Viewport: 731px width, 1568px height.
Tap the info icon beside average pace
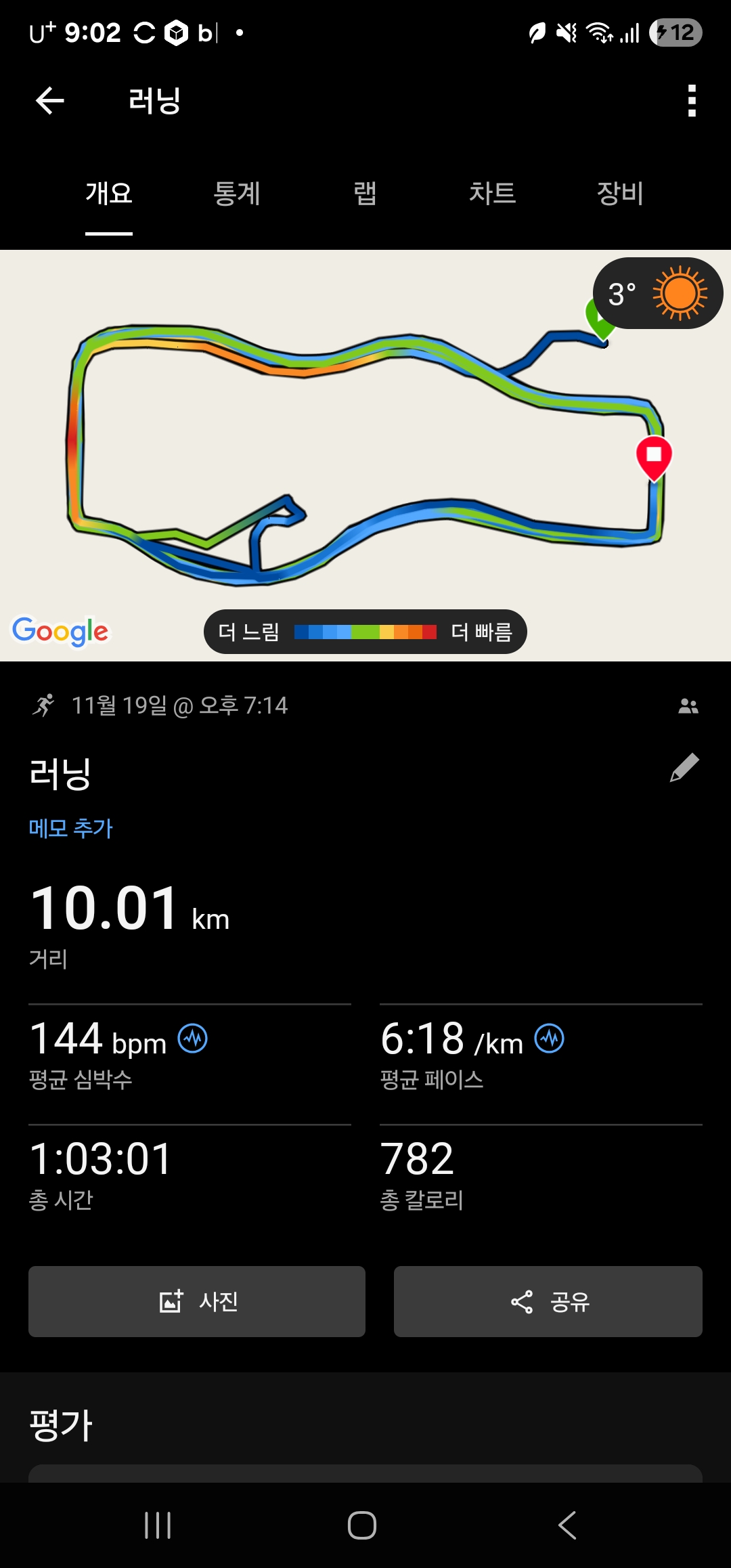click(x=549, y=1039)
